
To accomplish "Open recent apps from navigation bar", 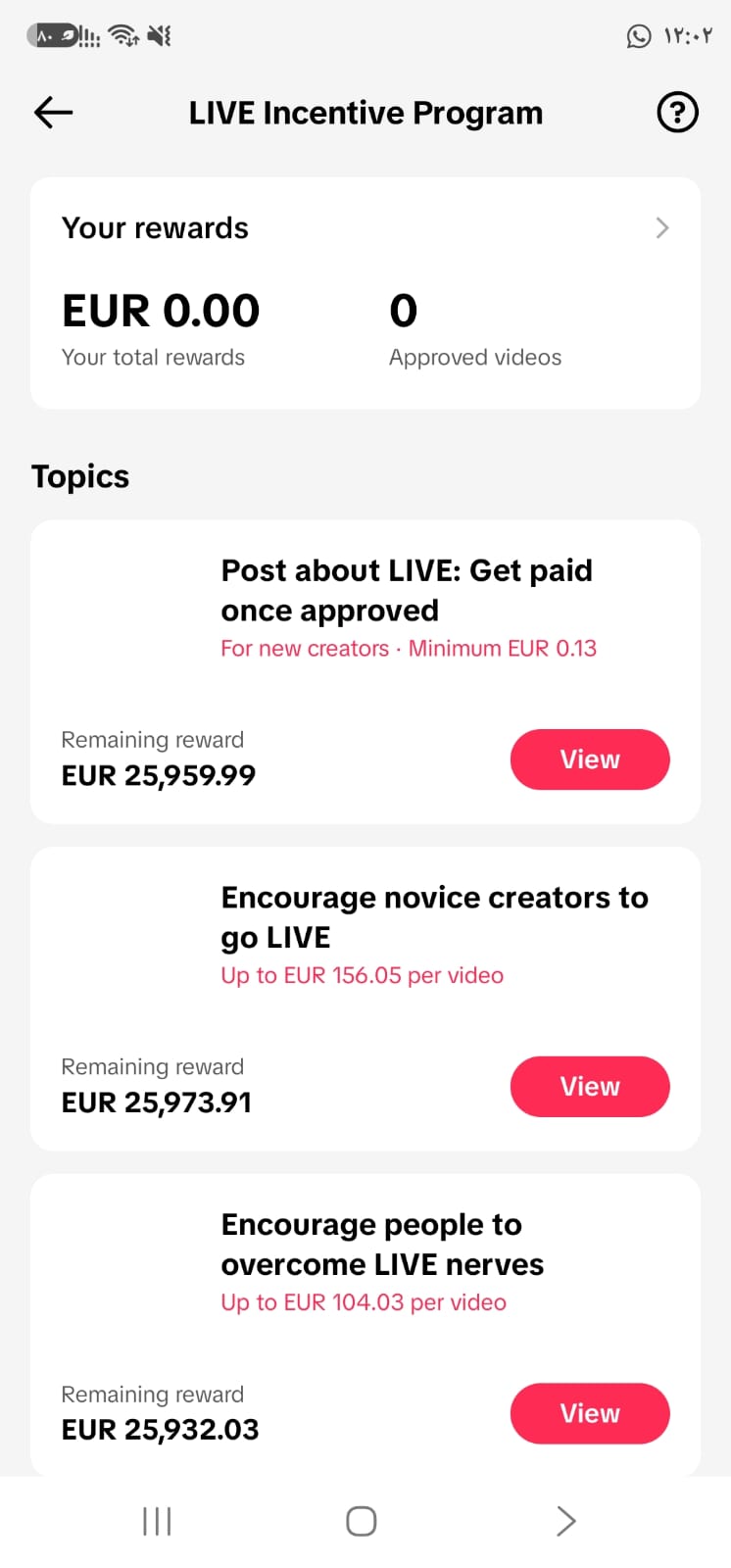I will click(157, 1521).
